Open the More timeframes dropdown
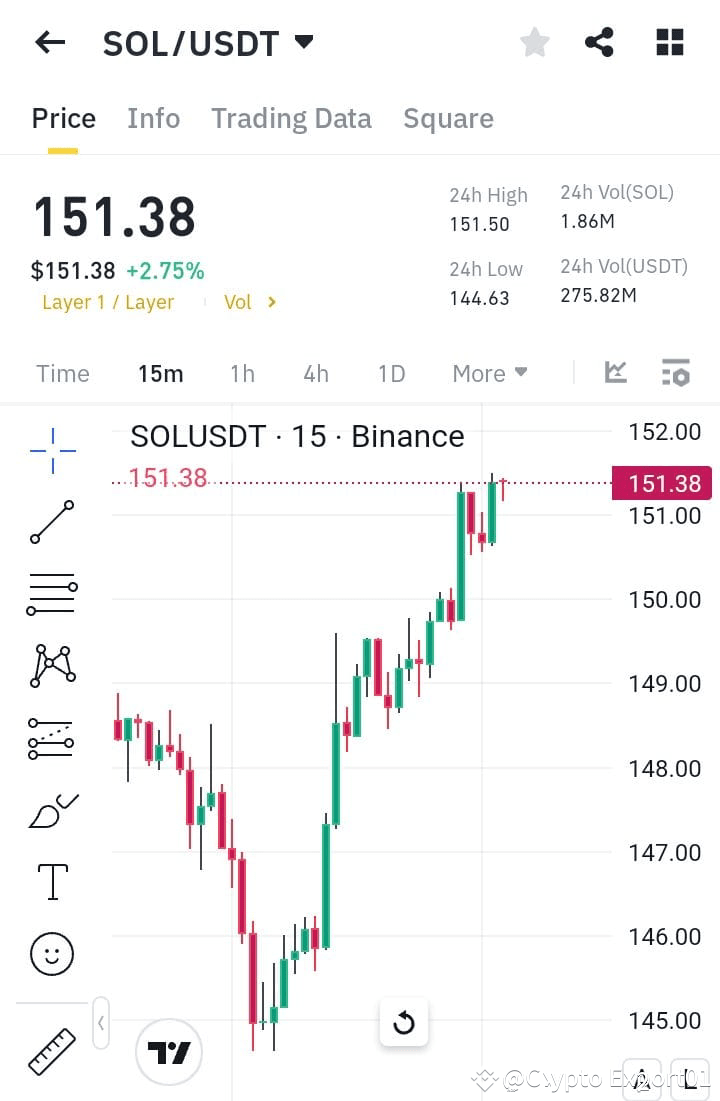The height and width of the screenshot is (1101, 720). [489, 372]
